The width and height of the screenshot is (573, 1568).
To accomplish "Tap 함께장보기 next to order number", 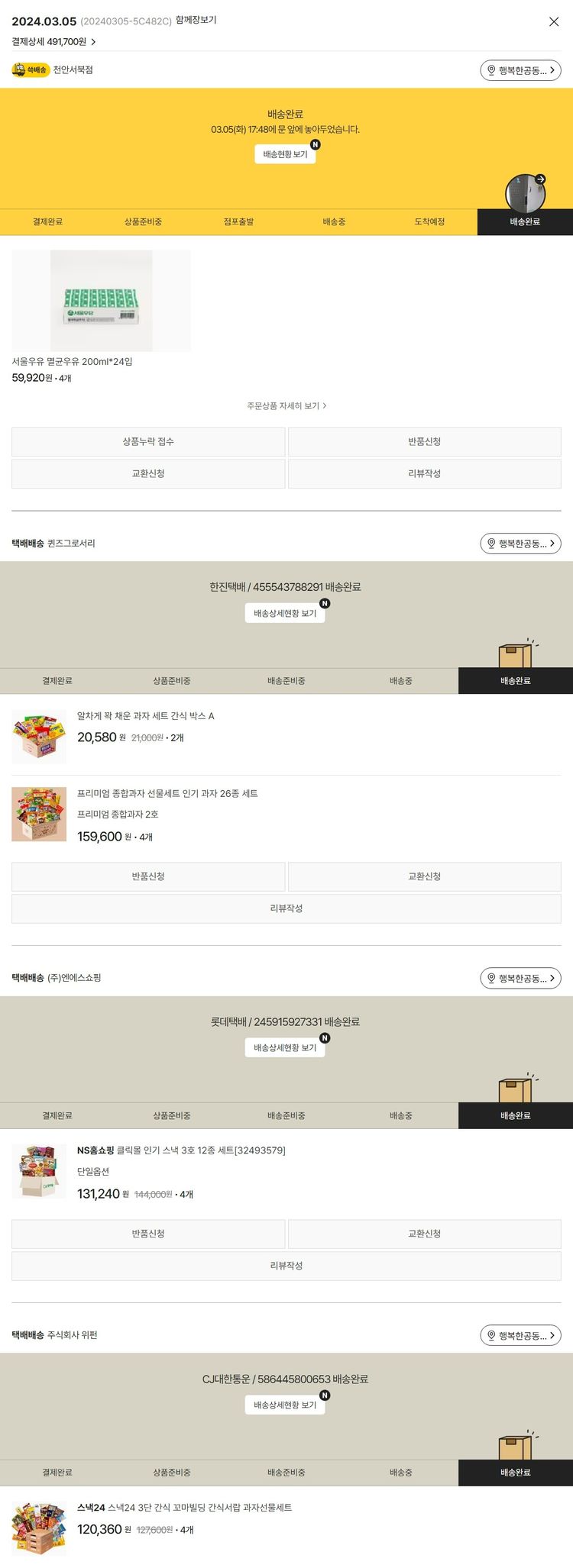I will coord(196,20).
